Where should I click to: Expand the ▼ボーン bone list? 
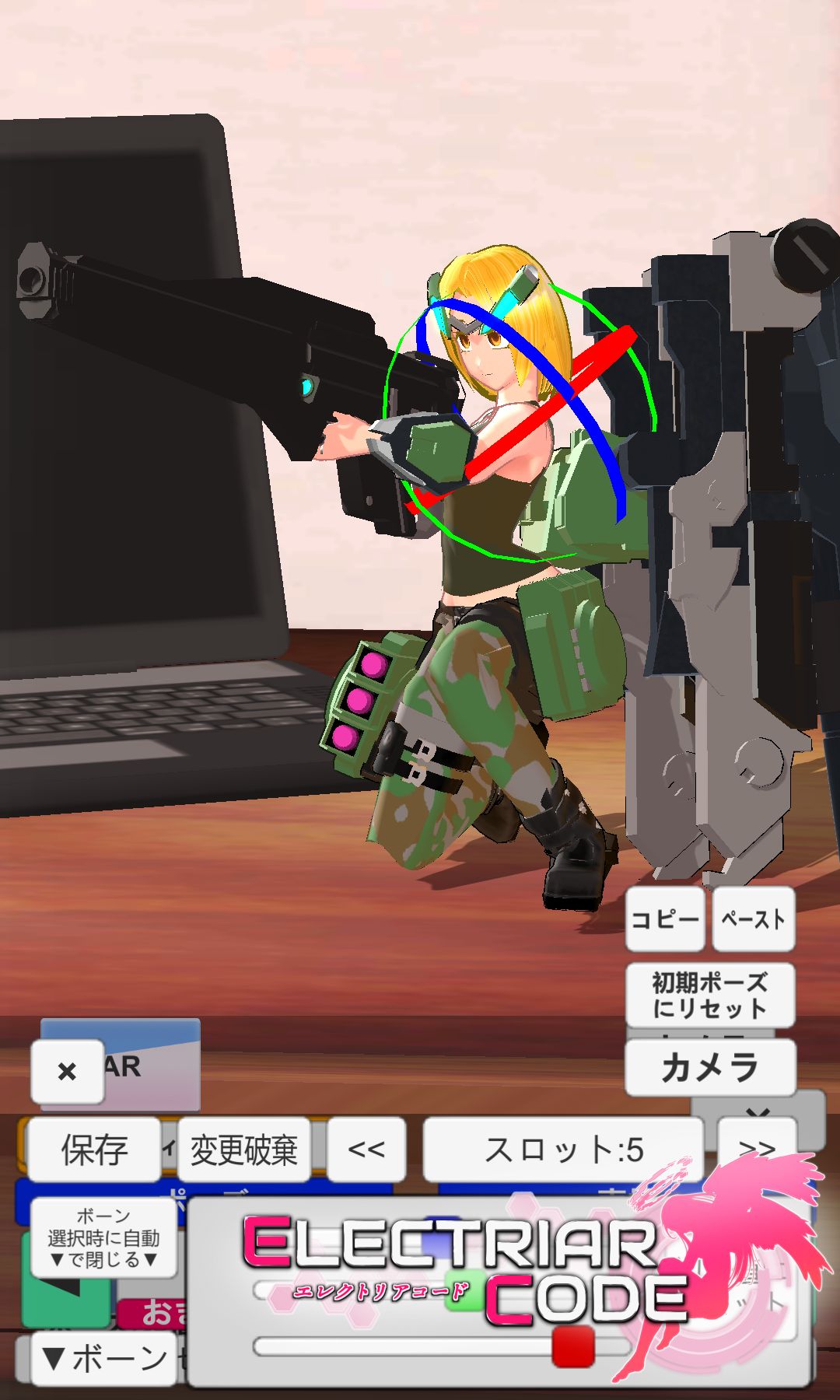[x=103, y=1358]
